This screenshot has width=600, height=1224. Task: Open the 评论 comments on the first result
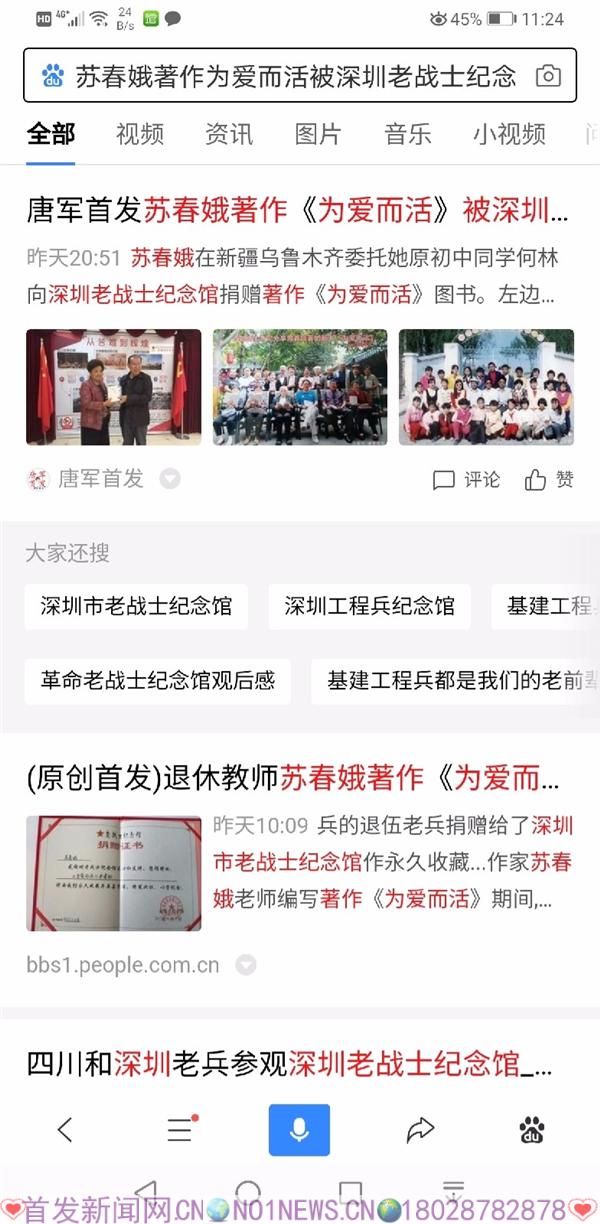466,480
